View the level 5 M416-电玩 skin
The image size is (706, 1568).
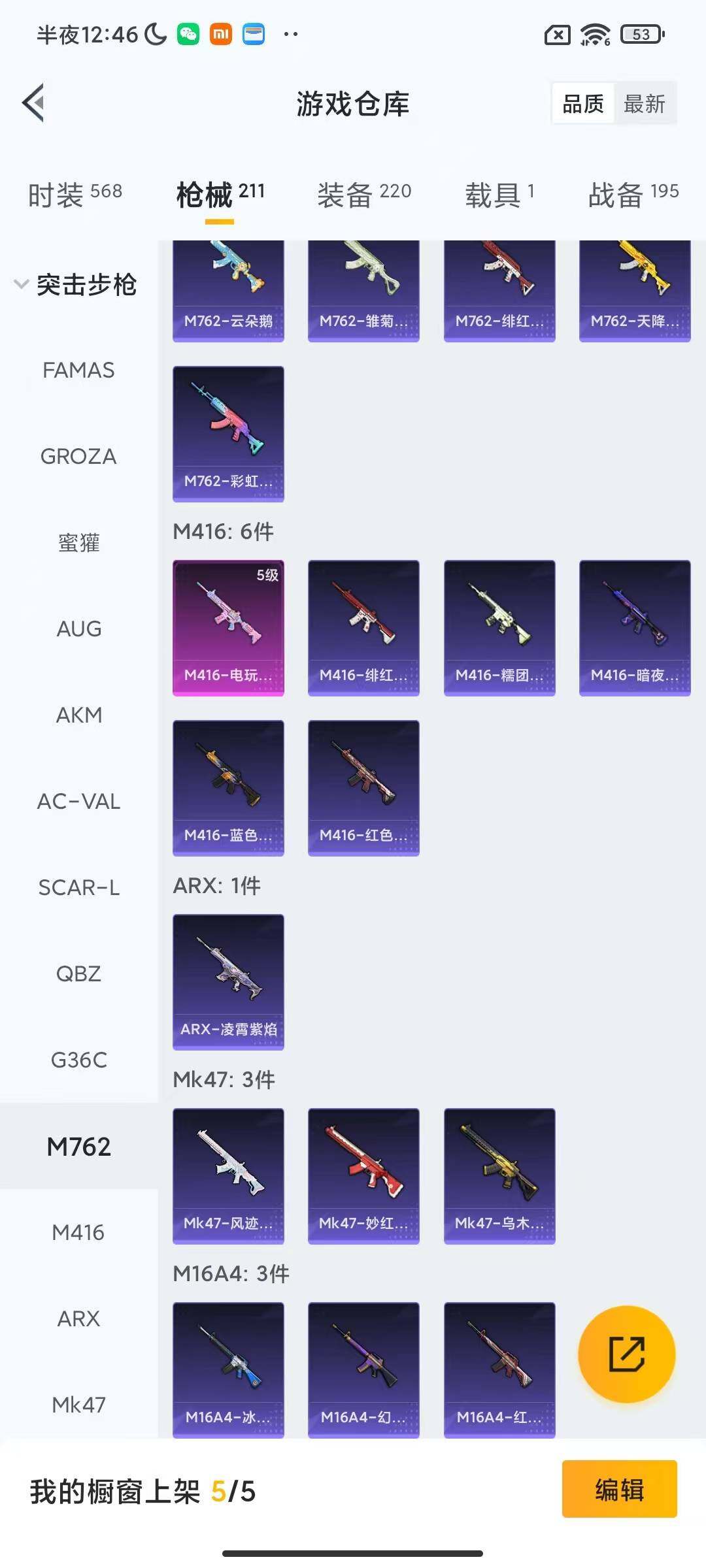tap(228, 627)
